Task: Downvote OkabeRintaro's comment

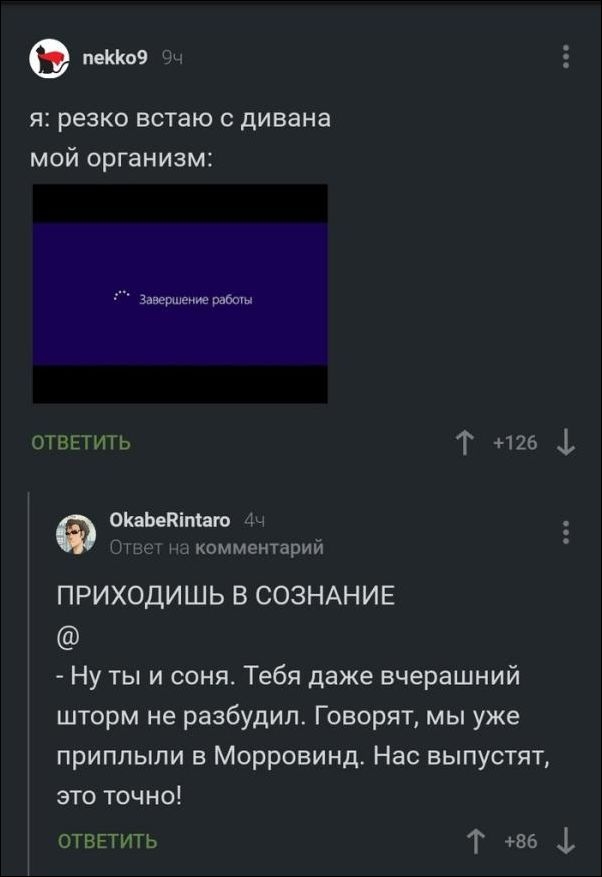Action: click(566, 841)
